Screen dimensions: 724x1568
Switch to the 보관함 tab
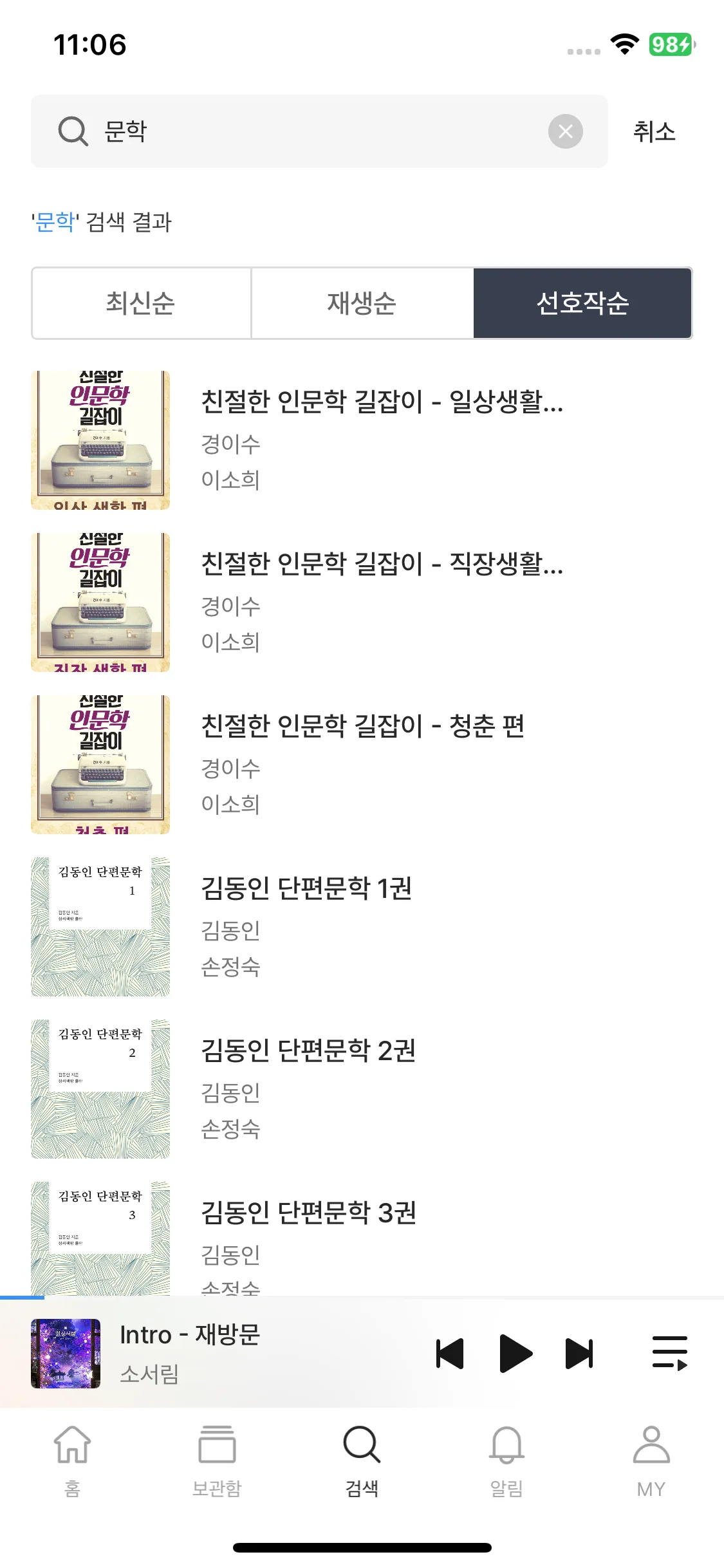(x=217, y=1460)
